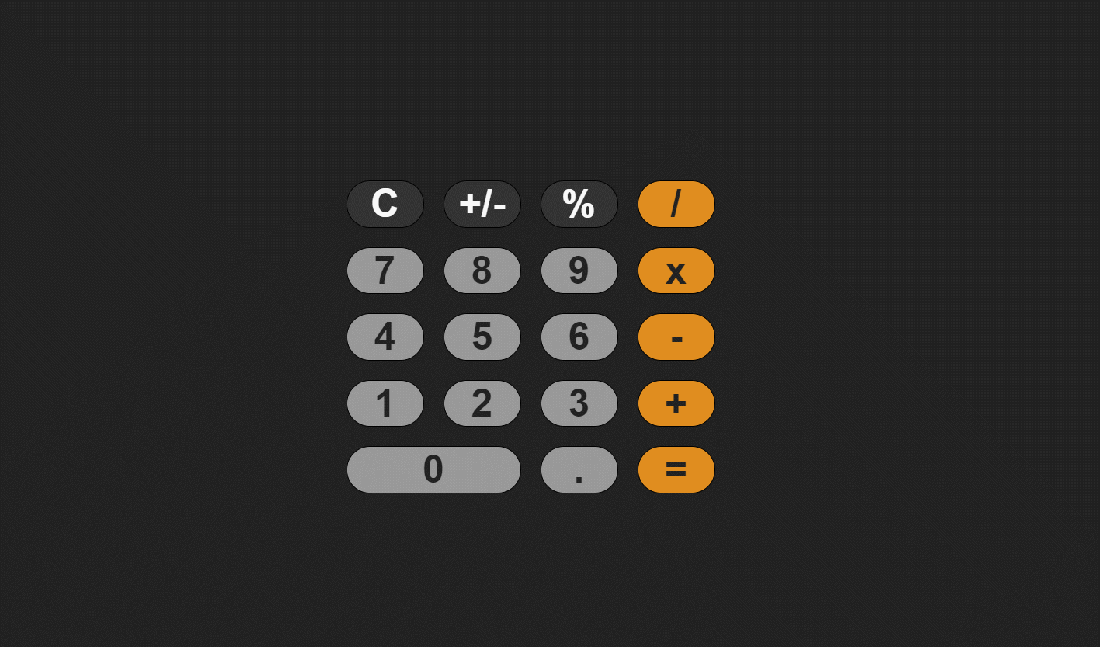Insert a decimal point
1100x647 pixels.
579,470
